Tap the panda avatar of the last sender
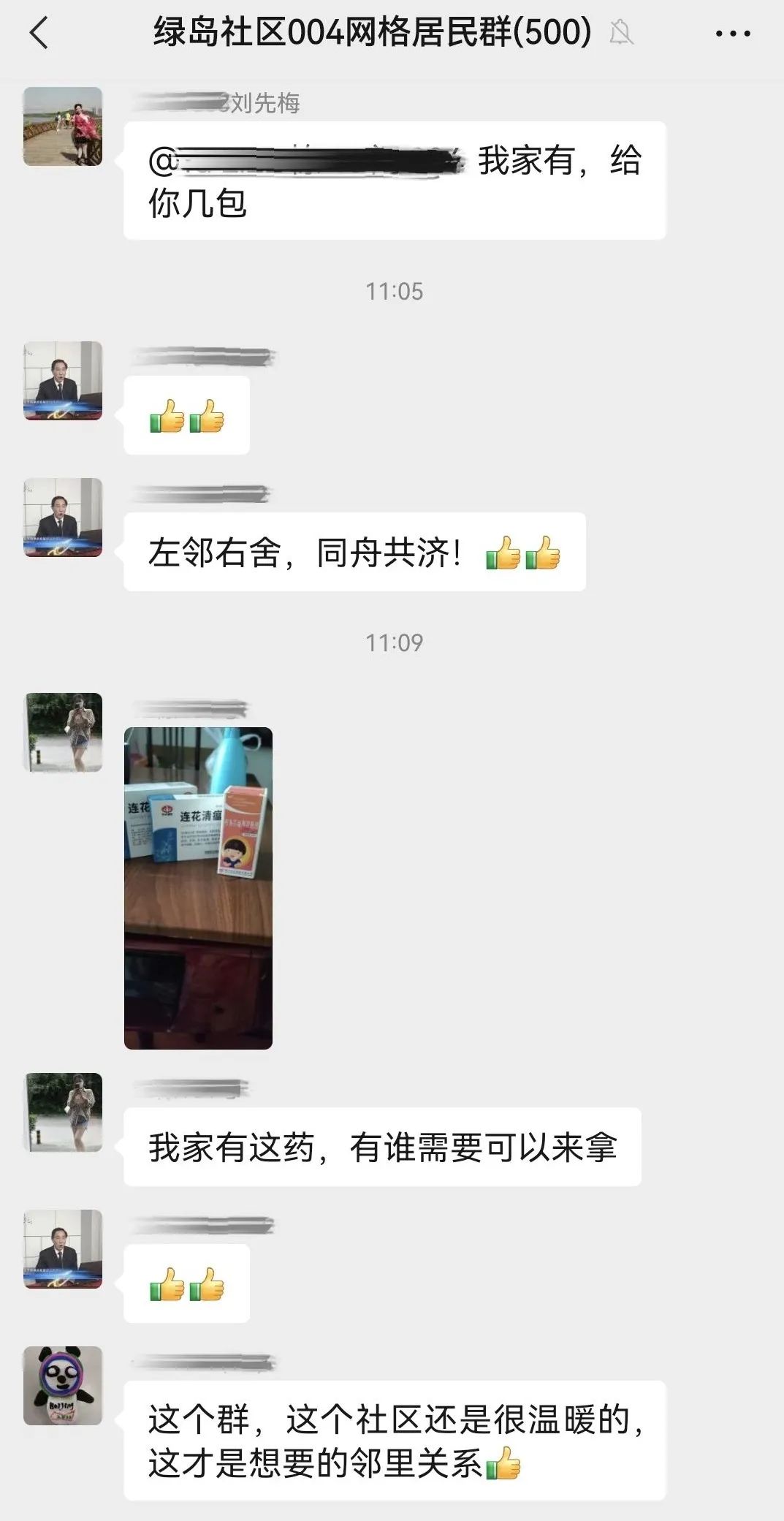 (x=63, y=1385)
